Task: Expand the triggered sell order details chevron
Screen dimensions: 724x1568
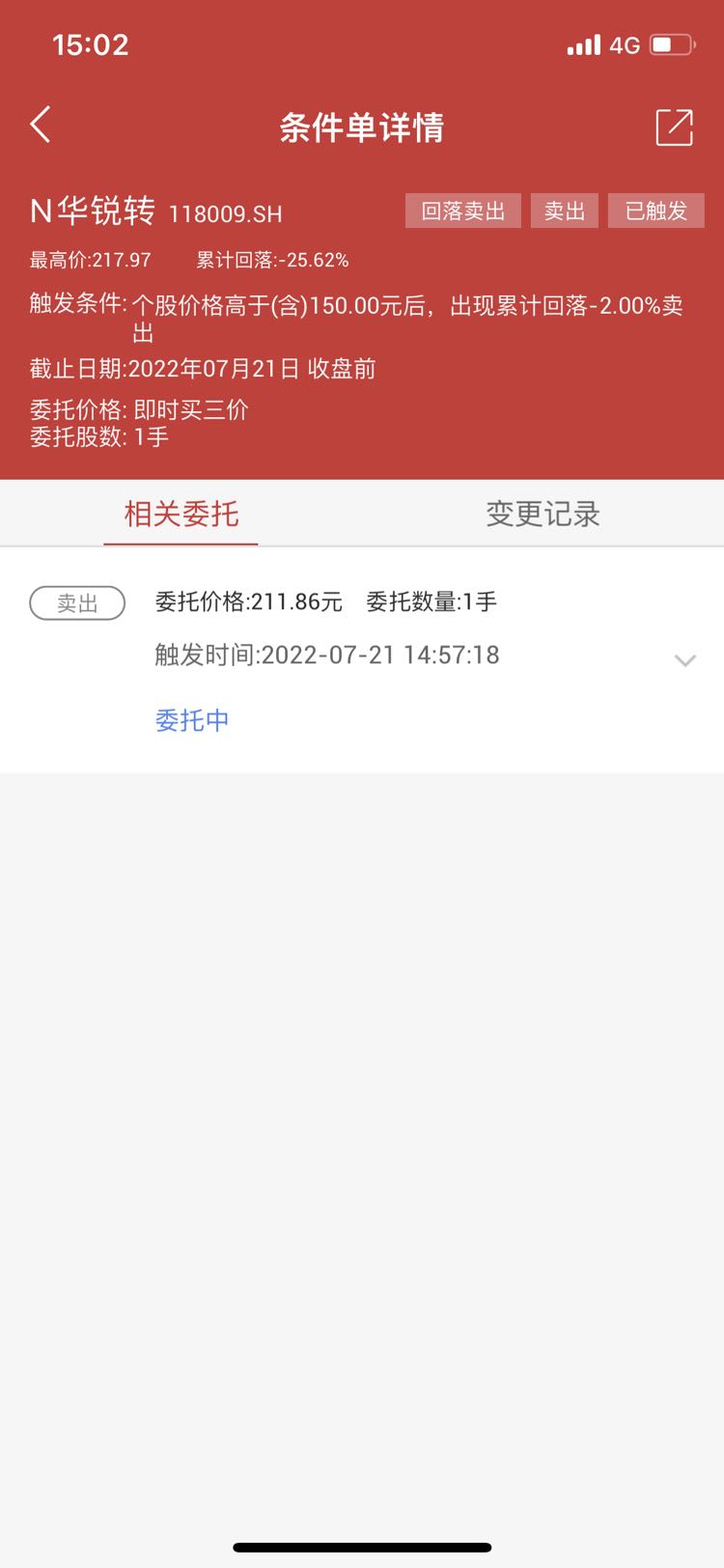Action: point(684,660)
